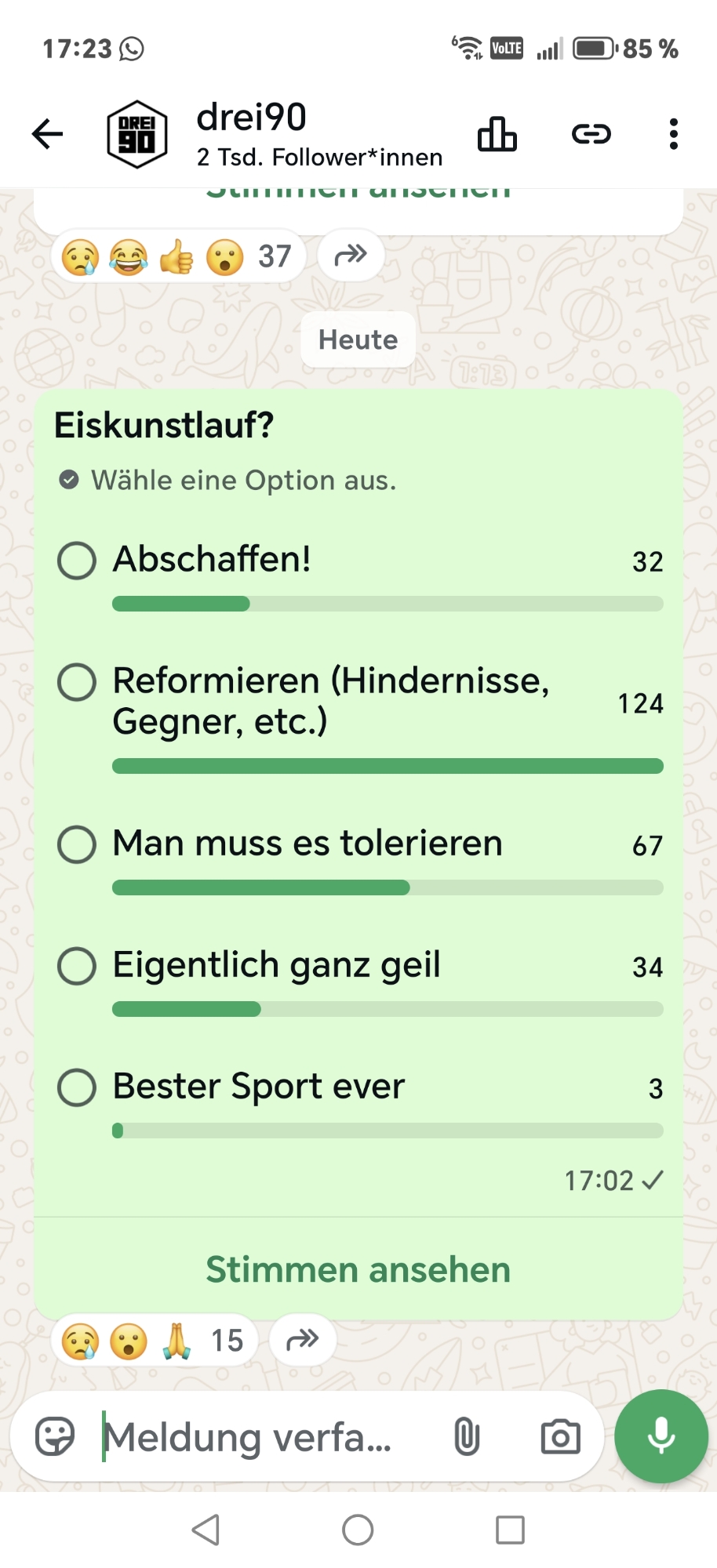Open the channel statistics chart icon

coord(497,134)
